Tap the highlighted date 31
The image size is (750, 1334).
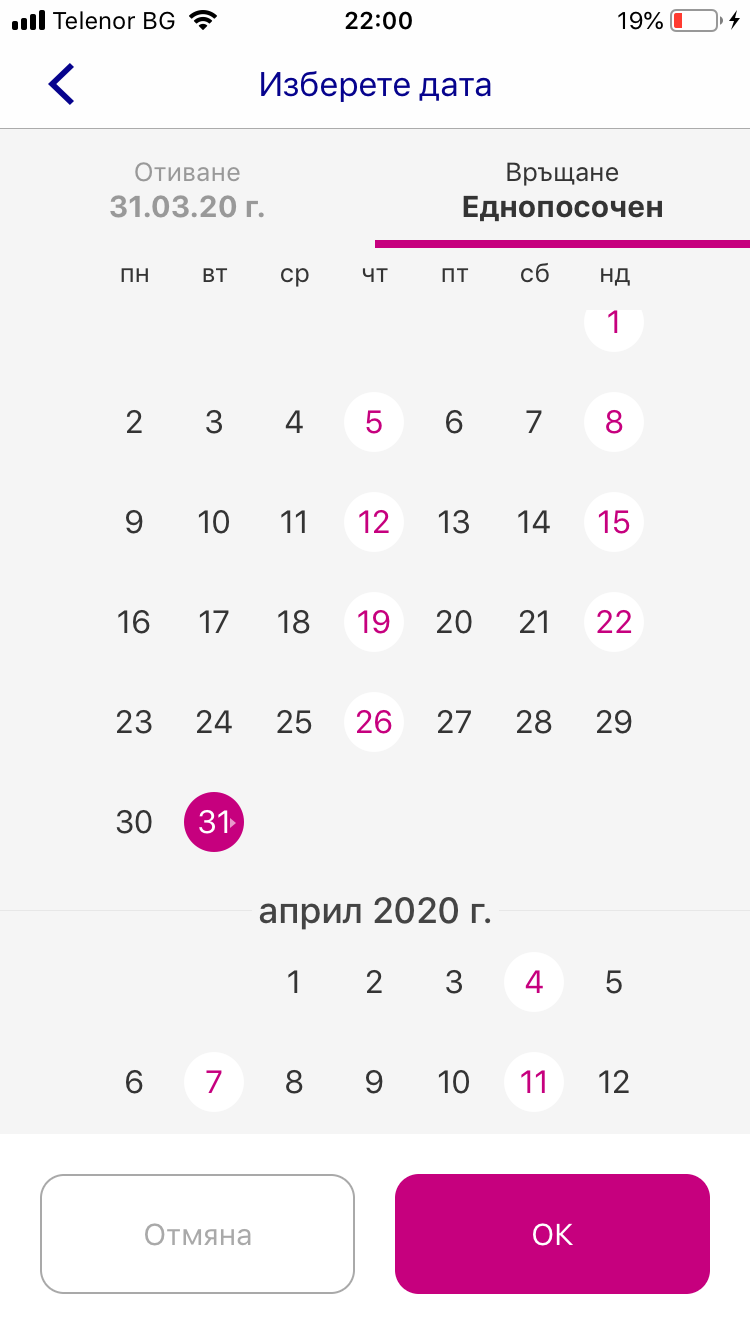coord(214,822)
